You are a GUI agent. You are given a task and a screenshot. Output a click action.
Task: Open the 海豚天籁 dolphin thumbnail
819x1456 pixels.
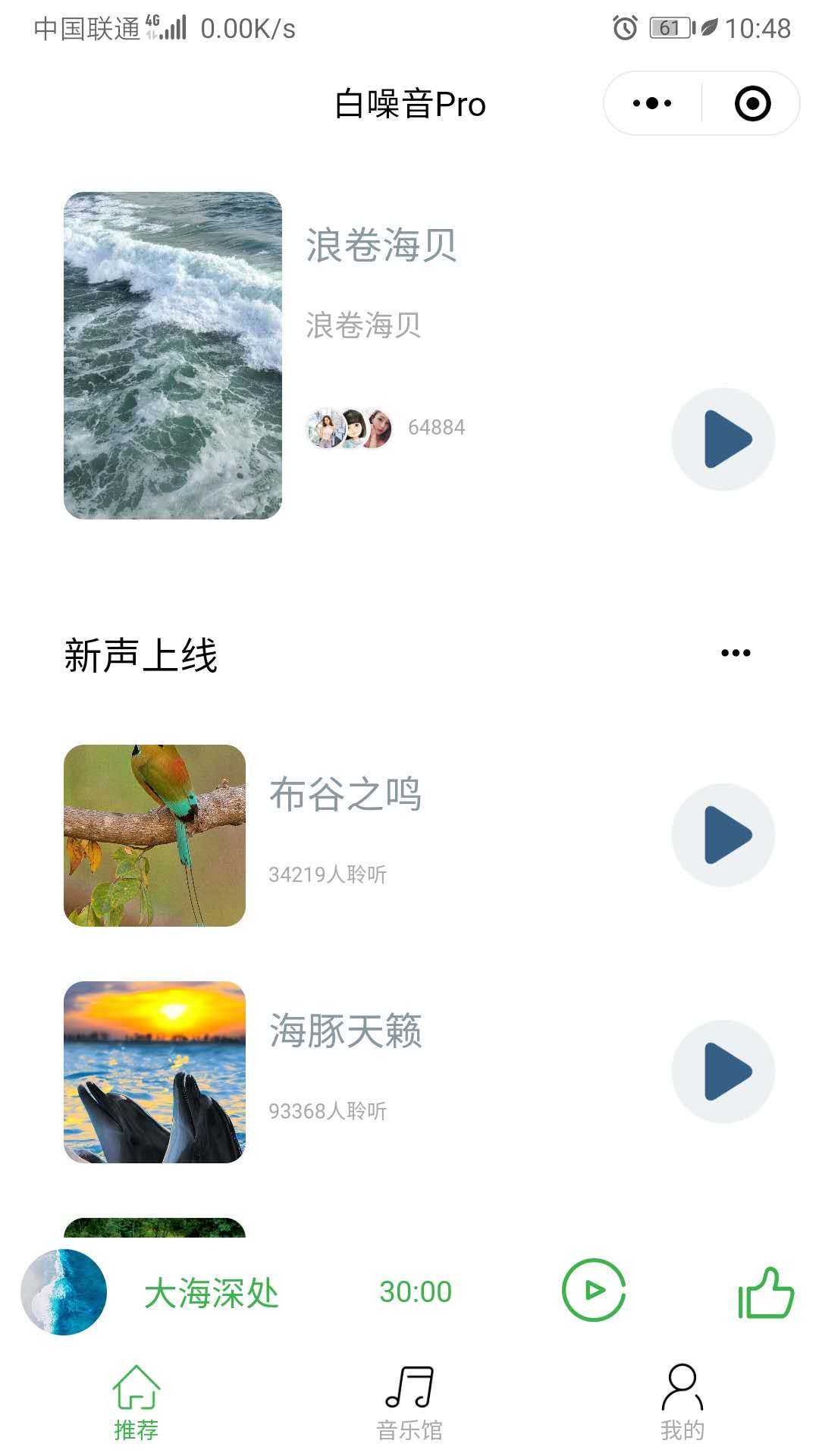[x=155, y=1072]
